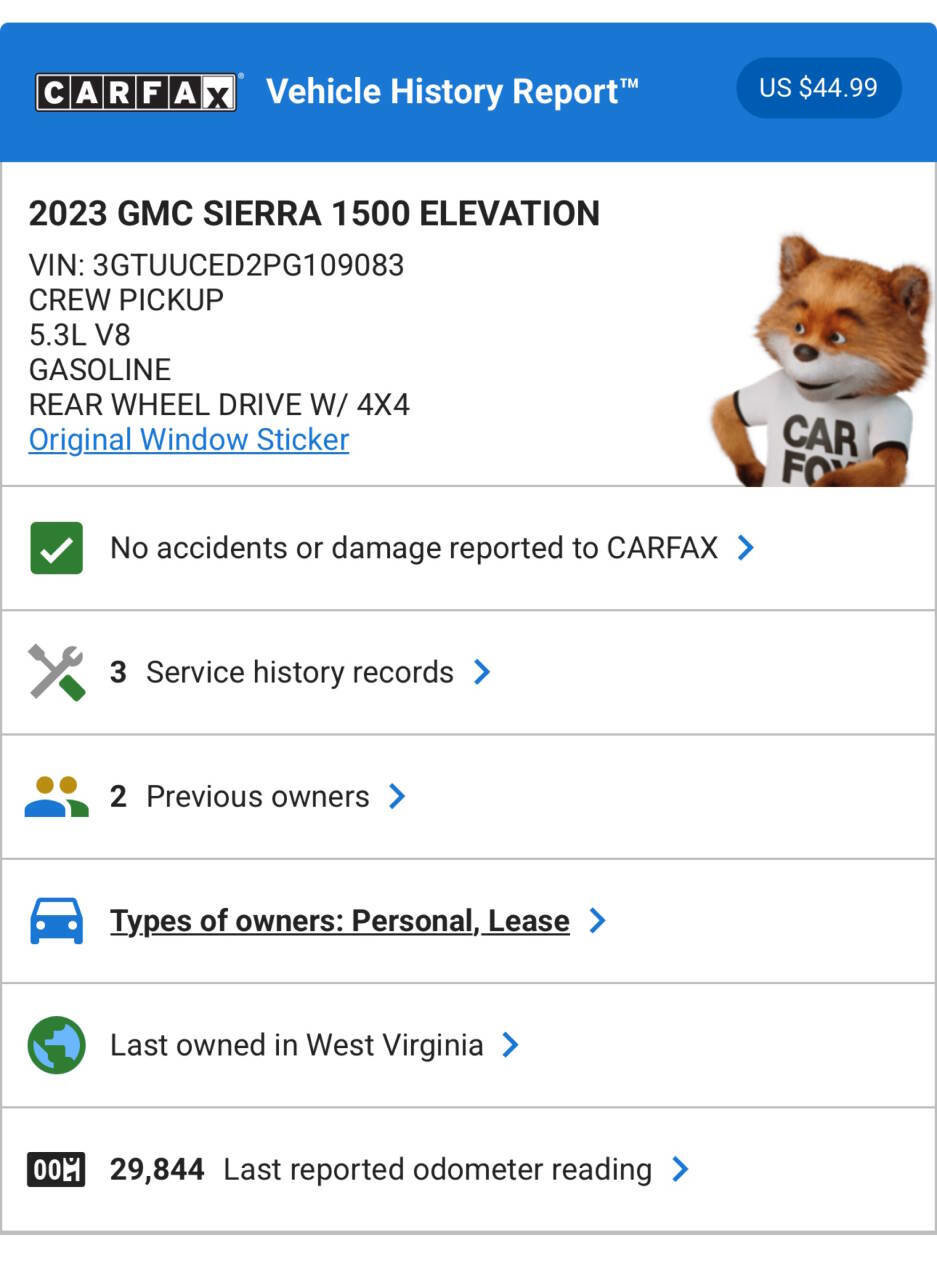The height and width of the screenshot is (1280, 937).
Task: Tap the US $44.99 price button
Action: [x=818, y=88]
